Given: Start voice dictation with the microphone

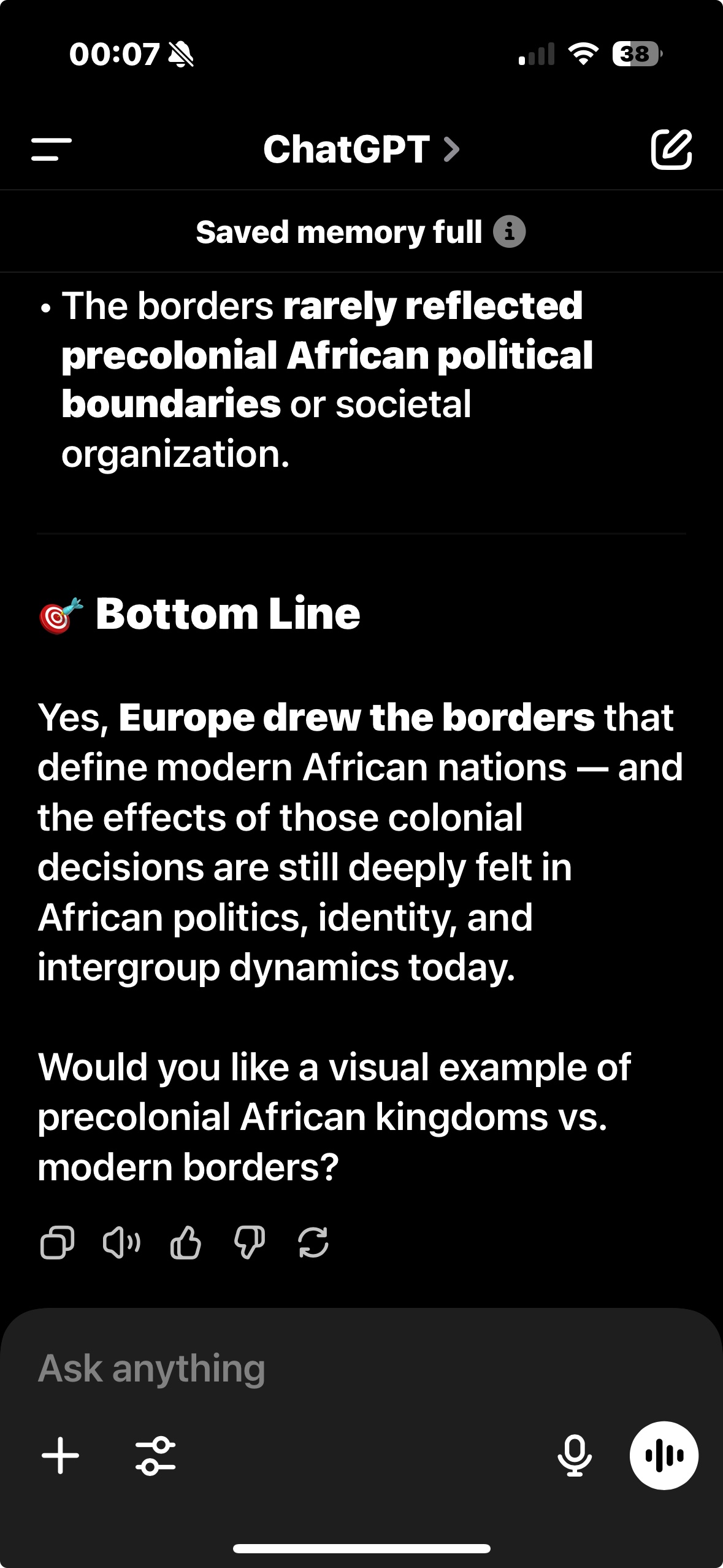Looking at the screenshot, I should [x=575, y=1455].
